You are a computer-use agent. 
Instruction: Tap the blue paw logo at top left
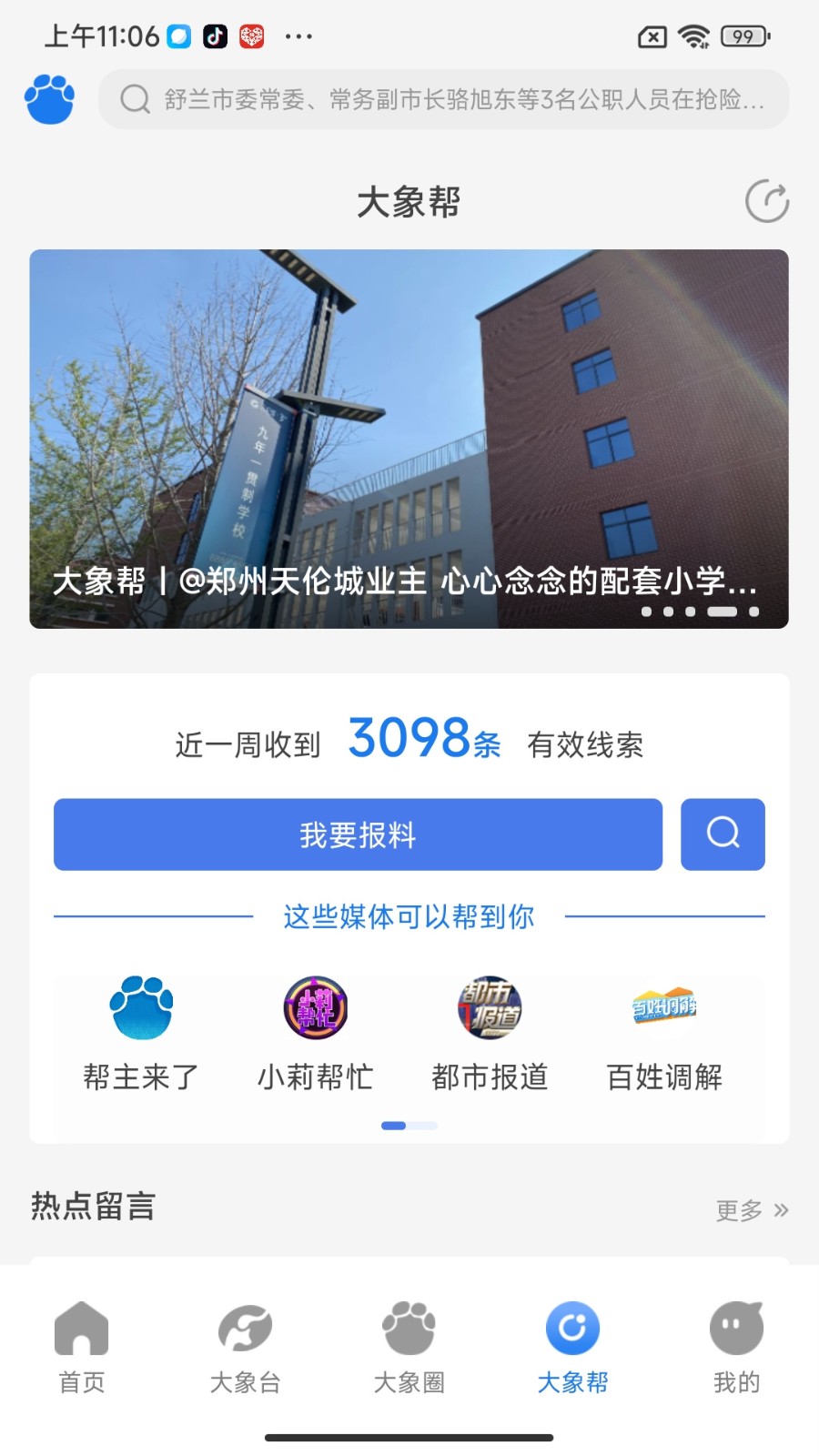point(50,99)
